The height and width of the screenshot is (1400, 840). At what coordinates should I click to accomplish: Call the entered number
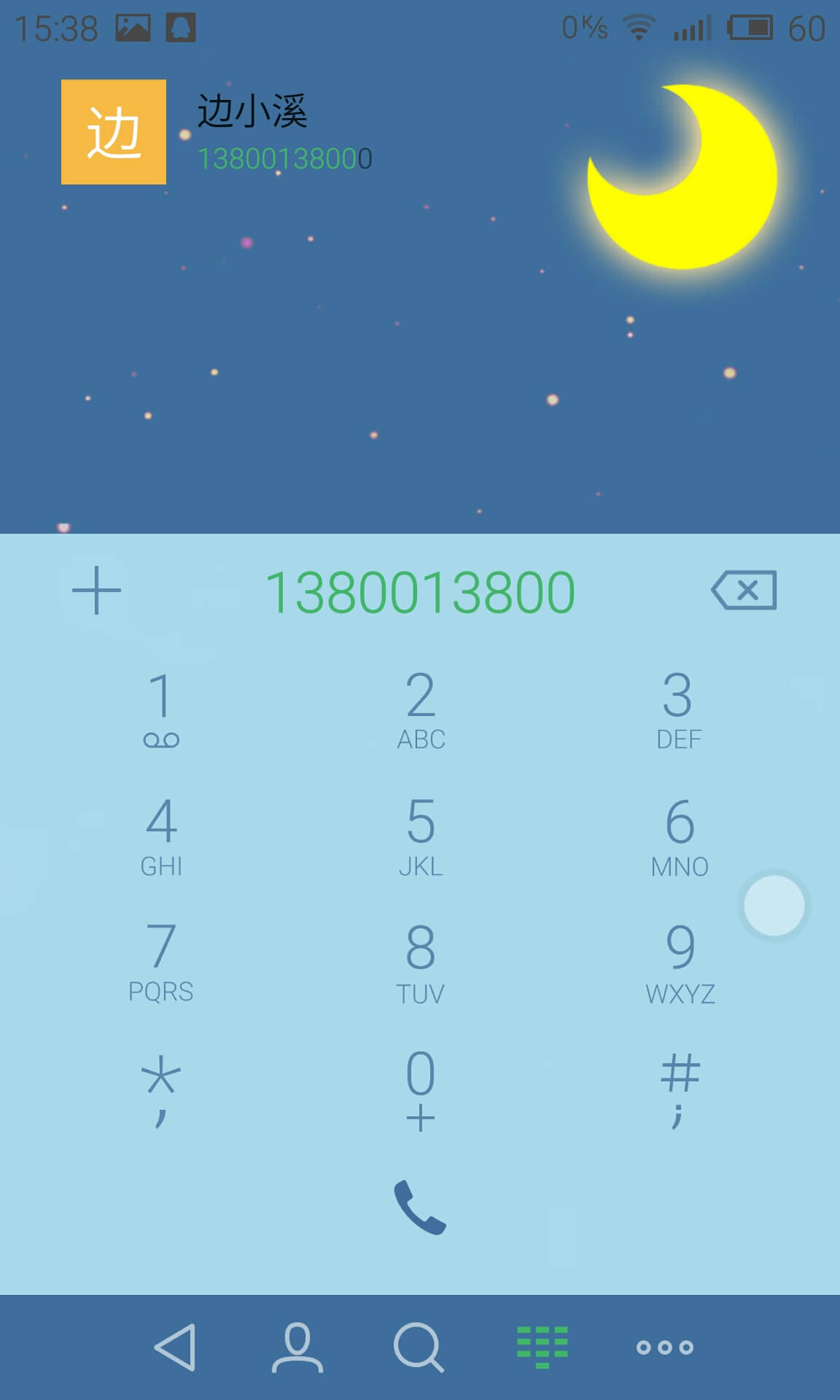[x=420, y=1207]
